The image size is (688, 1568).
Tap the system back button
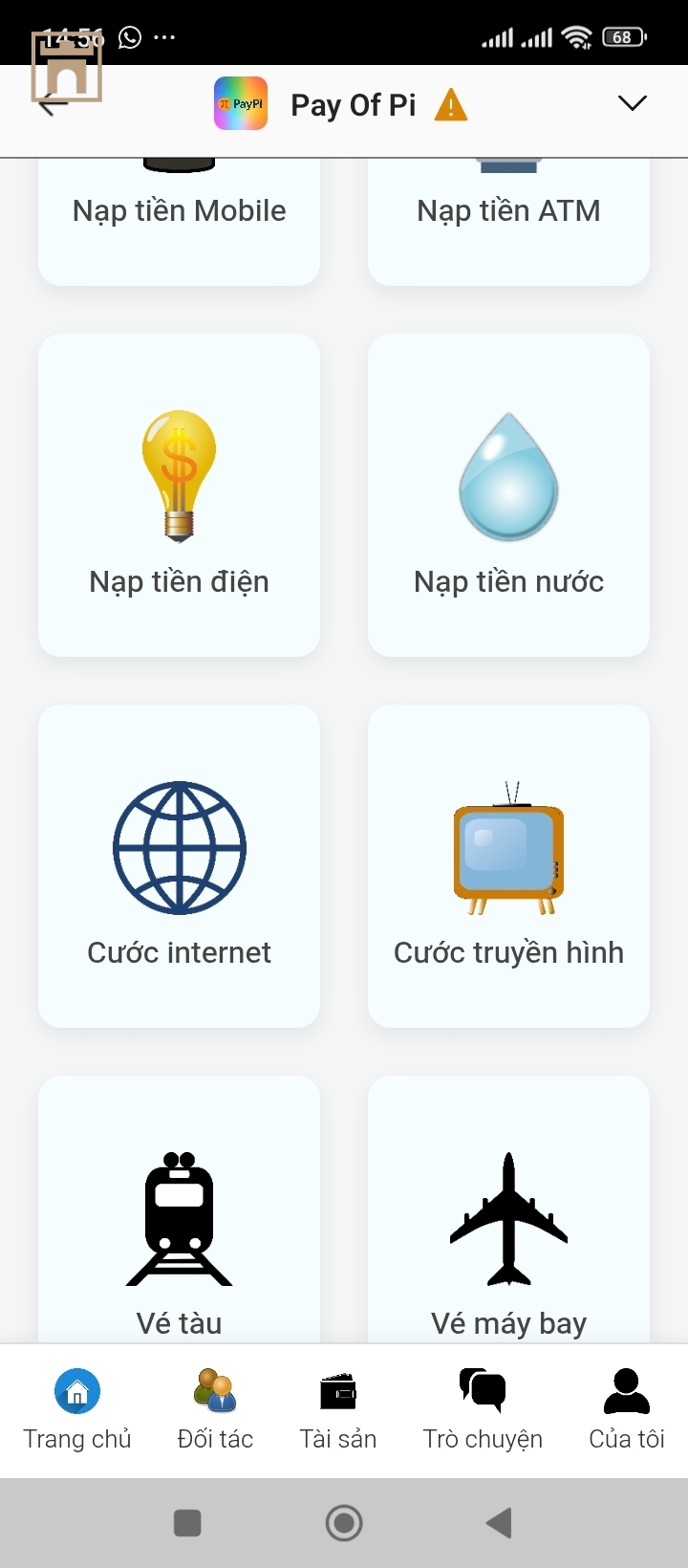(499, 1523)
